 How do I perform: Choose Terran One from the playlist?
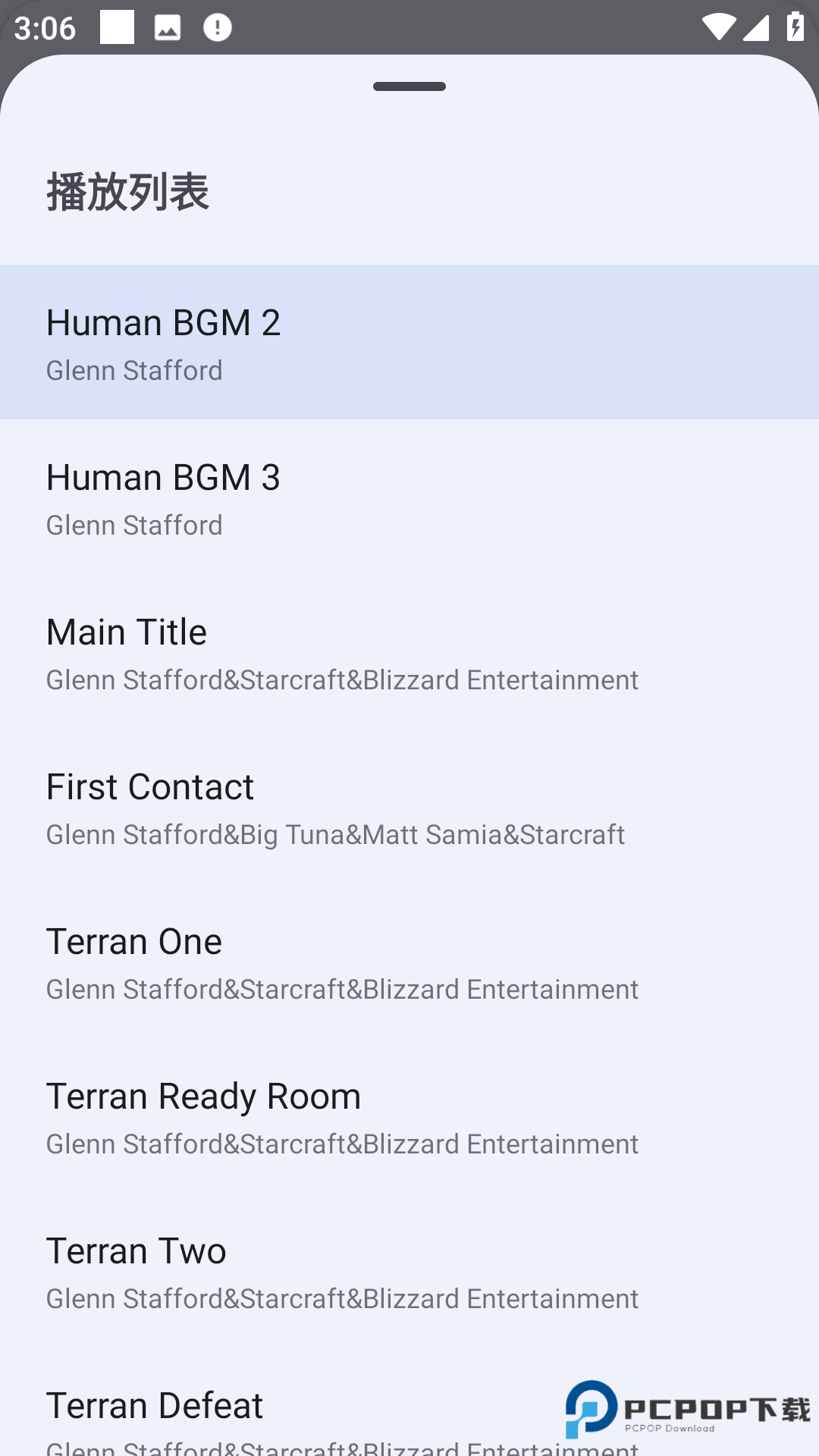click(409, 962)
